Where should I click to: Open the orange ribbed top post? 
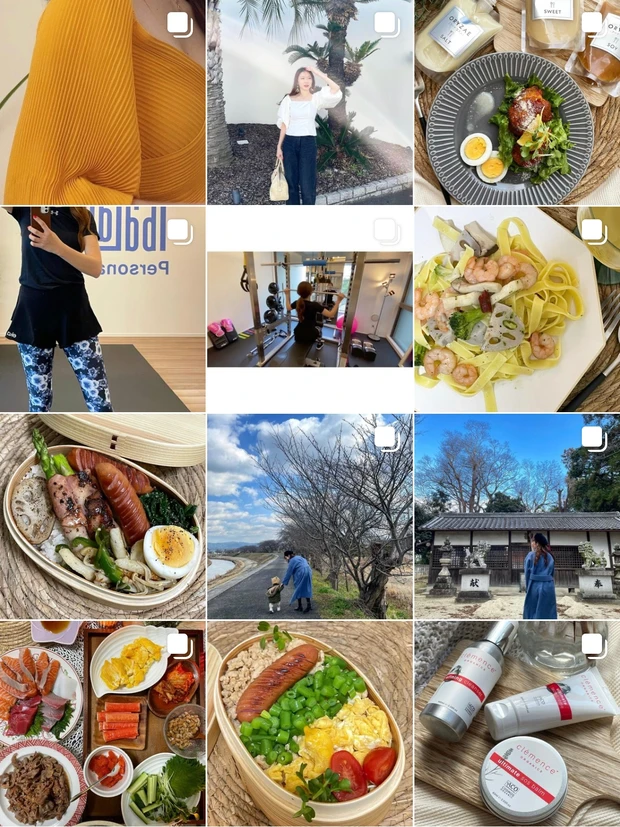tap(102, 102)
